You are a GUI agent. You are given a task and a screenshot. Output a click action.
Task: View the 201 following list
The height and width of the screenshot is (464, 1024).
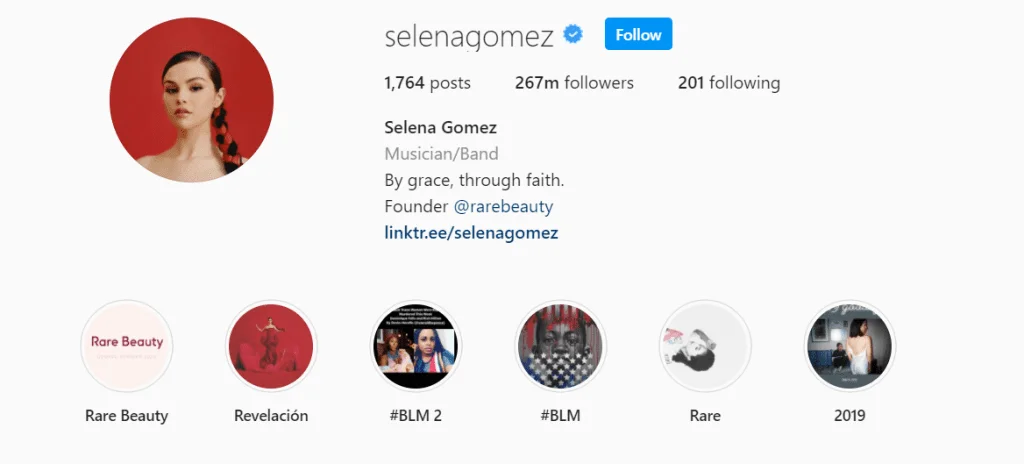click(x=729, y=83)
